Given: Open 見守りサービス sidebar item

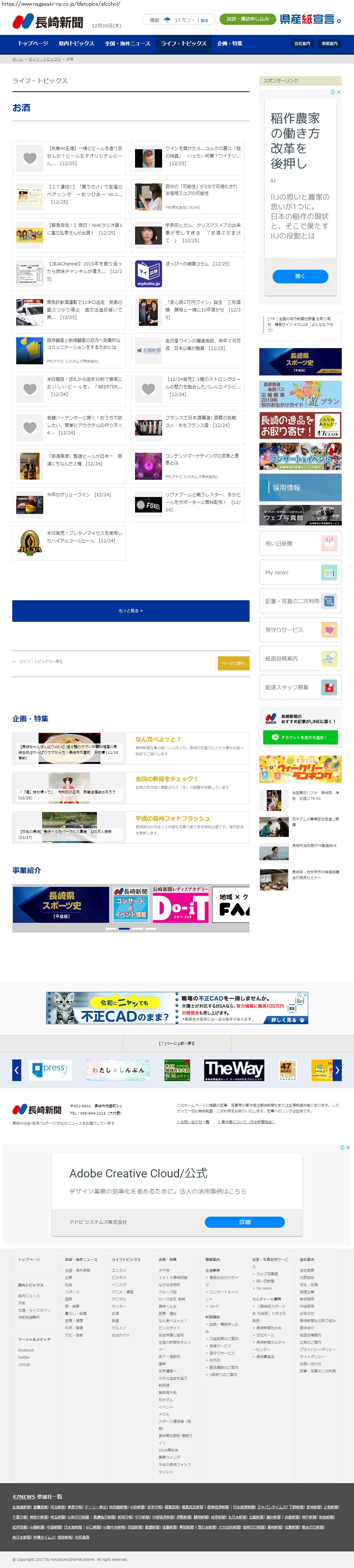Looking at the screenshot, I should click(x=300, y=630).
